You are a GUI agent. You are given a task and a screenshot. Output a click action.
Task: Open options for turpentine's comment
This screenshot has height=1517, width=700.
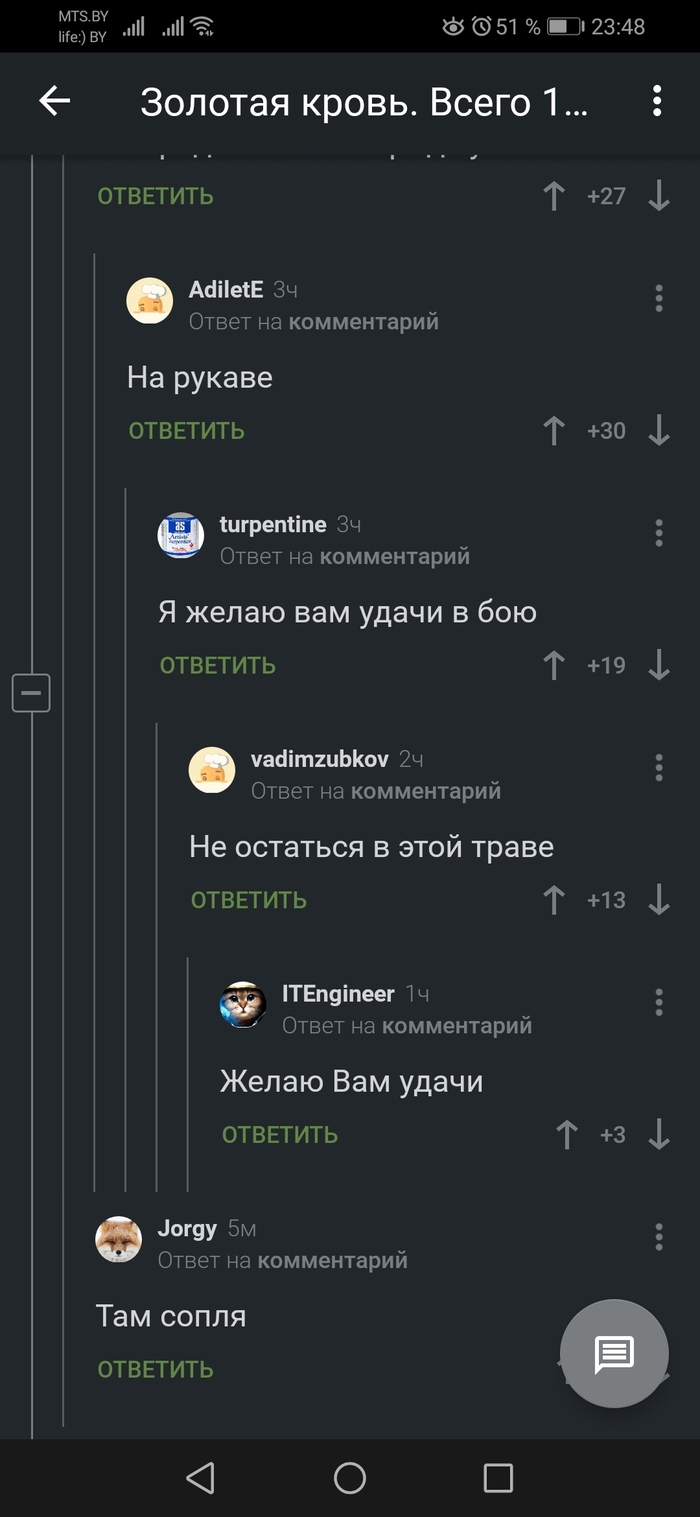pyautogui.click(x=659, y=533)
